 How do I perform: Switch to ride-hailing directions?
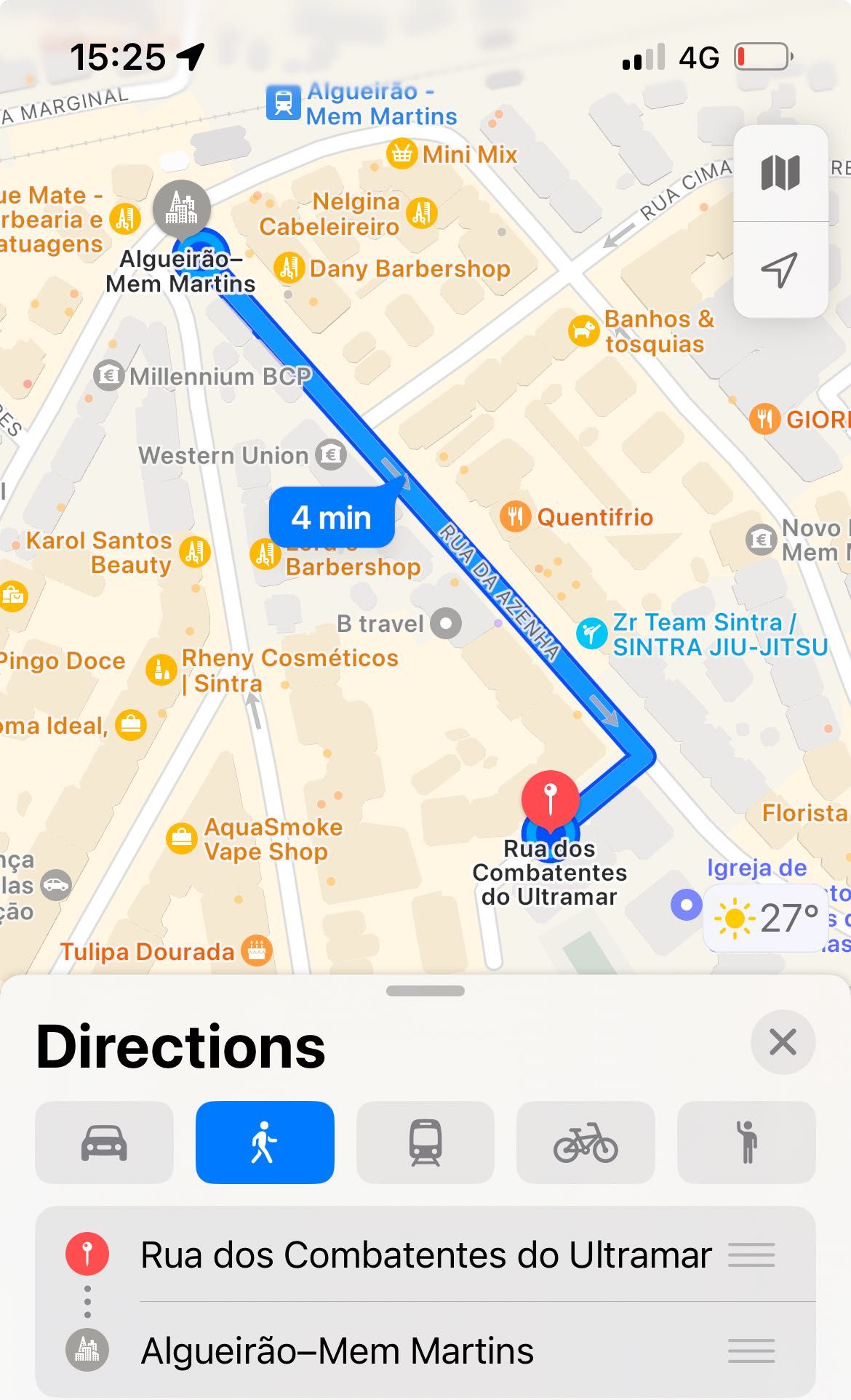pos(746,1142)
